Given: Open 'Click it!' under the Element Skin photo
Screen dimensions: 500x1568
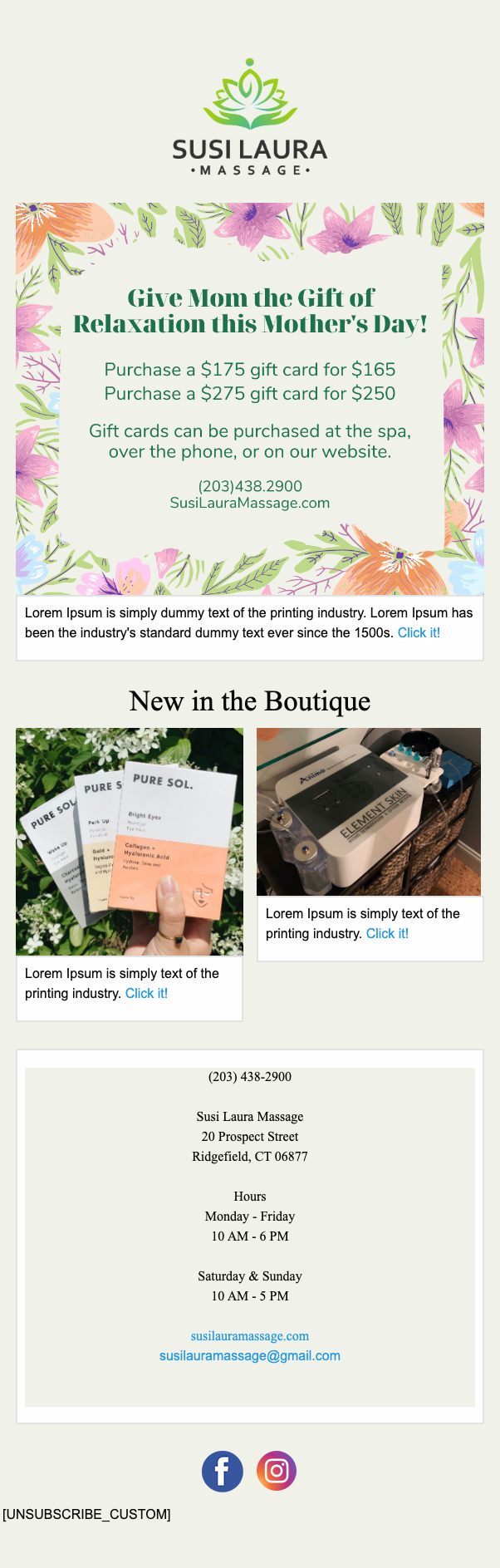Looking at the screenshot, I should coord(387,934).
